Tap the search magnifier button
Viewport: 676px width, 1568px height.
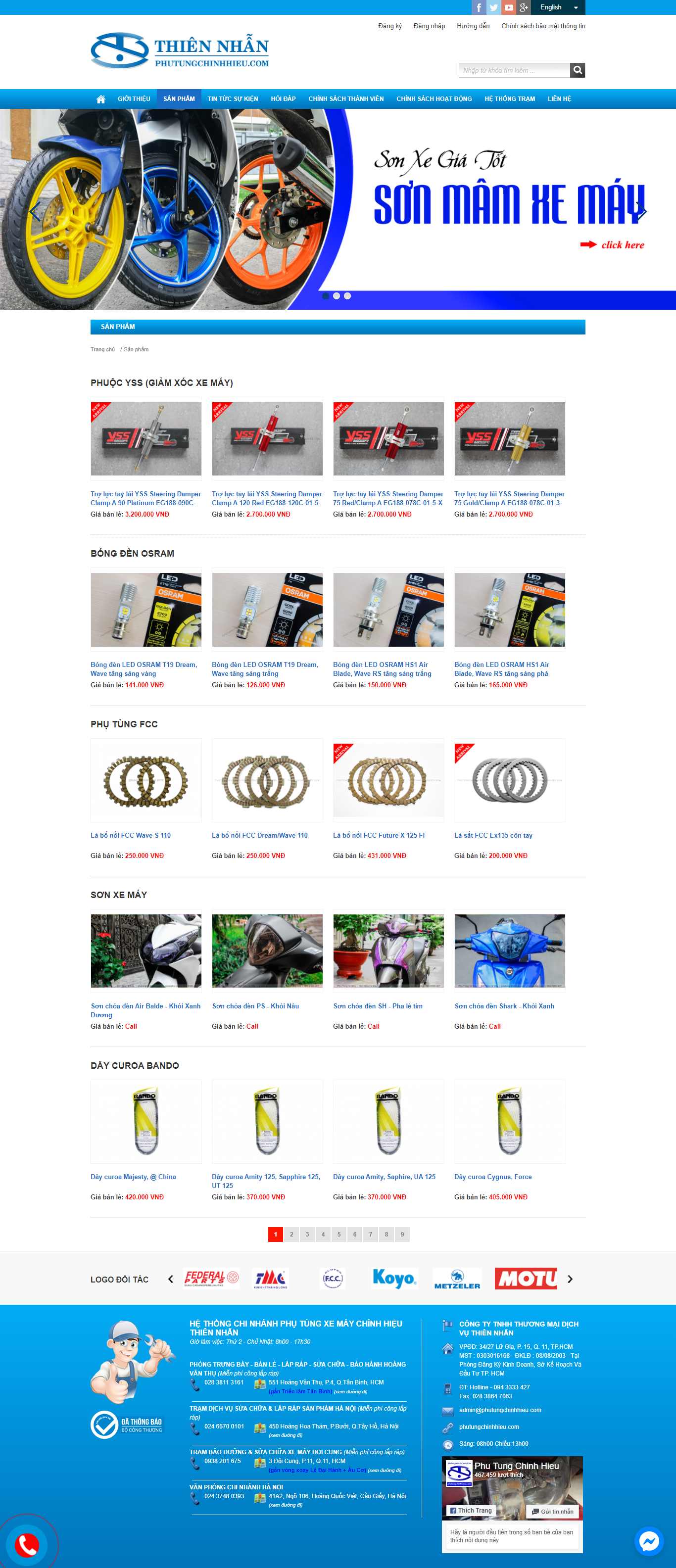tap(578, 71)
